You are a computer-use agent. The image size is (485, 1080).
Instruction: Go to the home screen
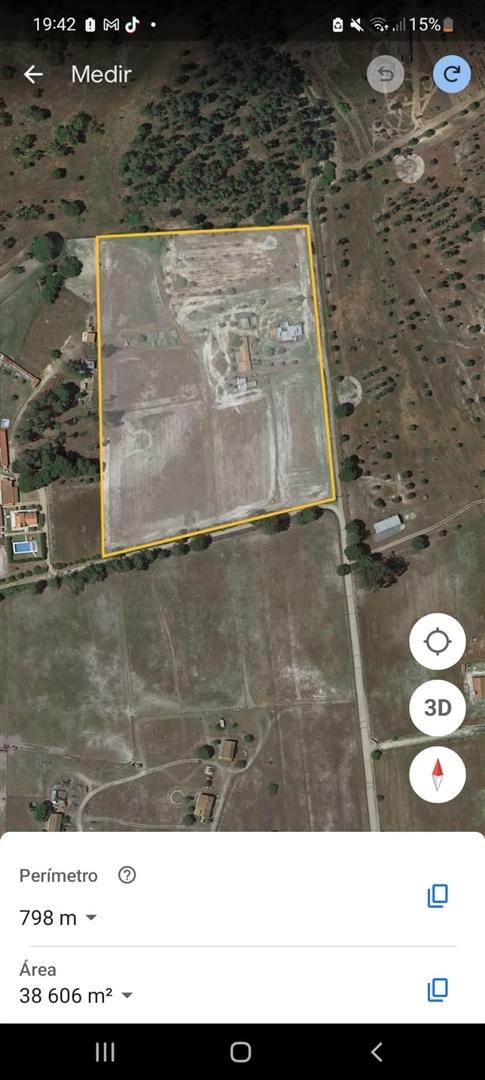click(240, 1052)
